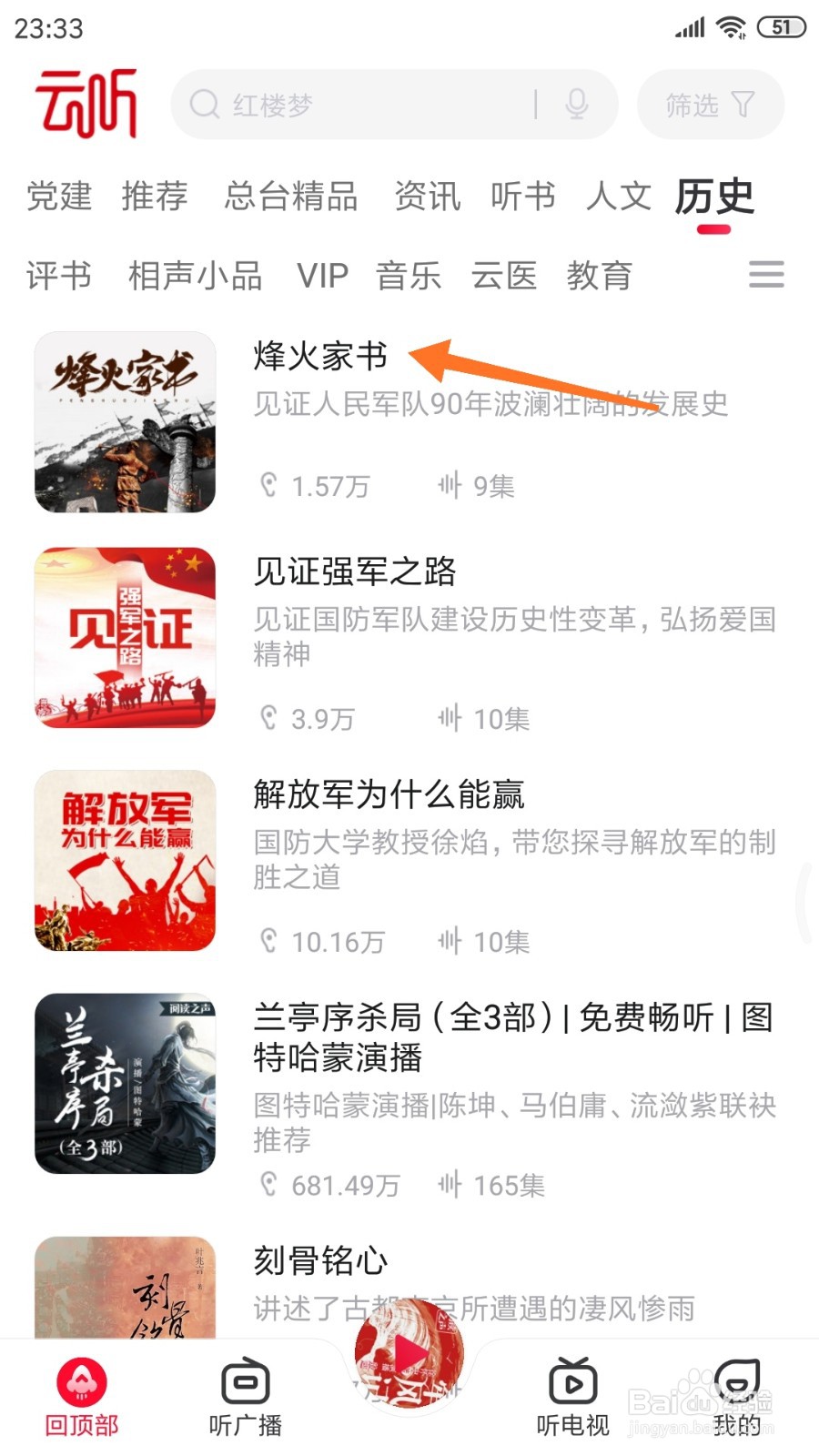Viewport: 819px width, 1456px height.
Task: Select the VIP category
Action: [323, 276]
